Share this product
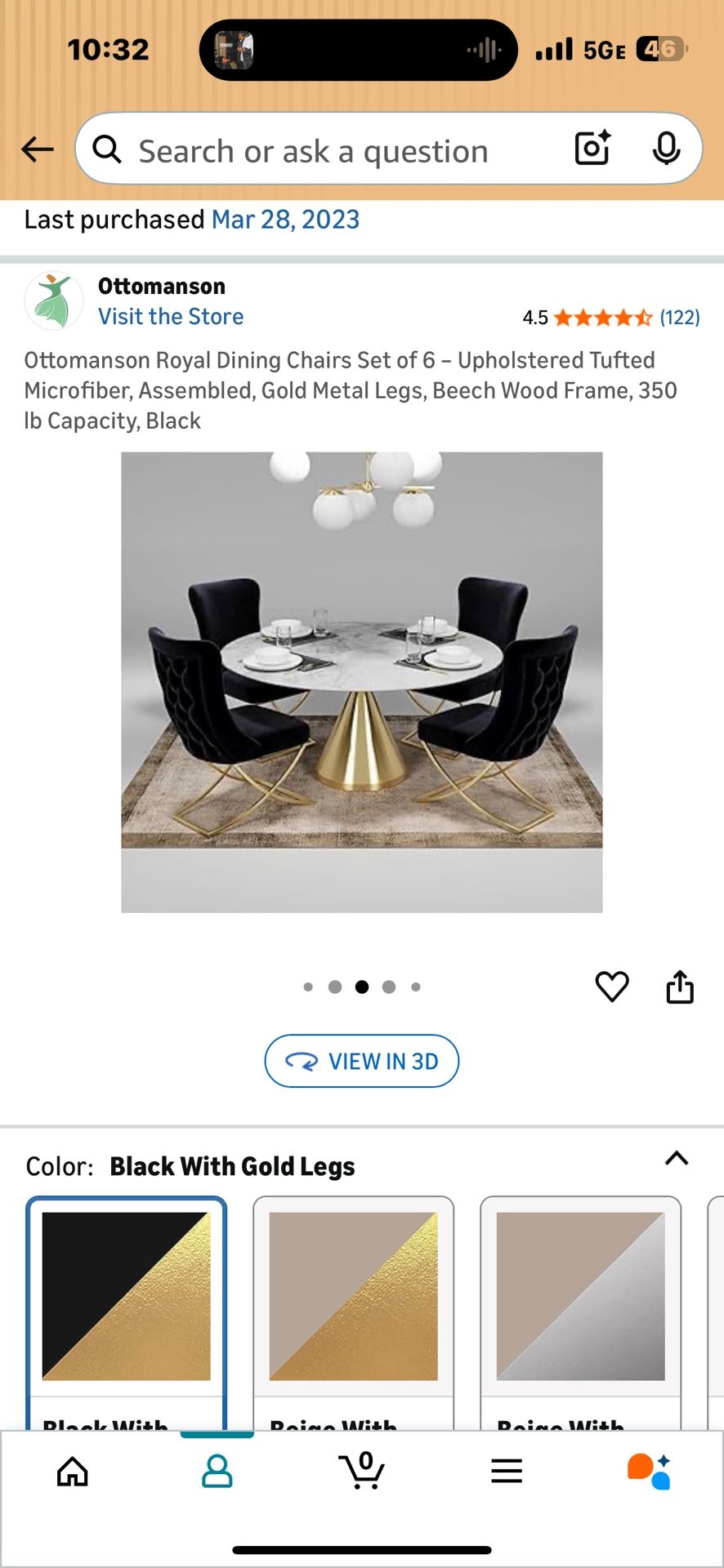This screenshot has height=1568, width=724. pos(680,987)
